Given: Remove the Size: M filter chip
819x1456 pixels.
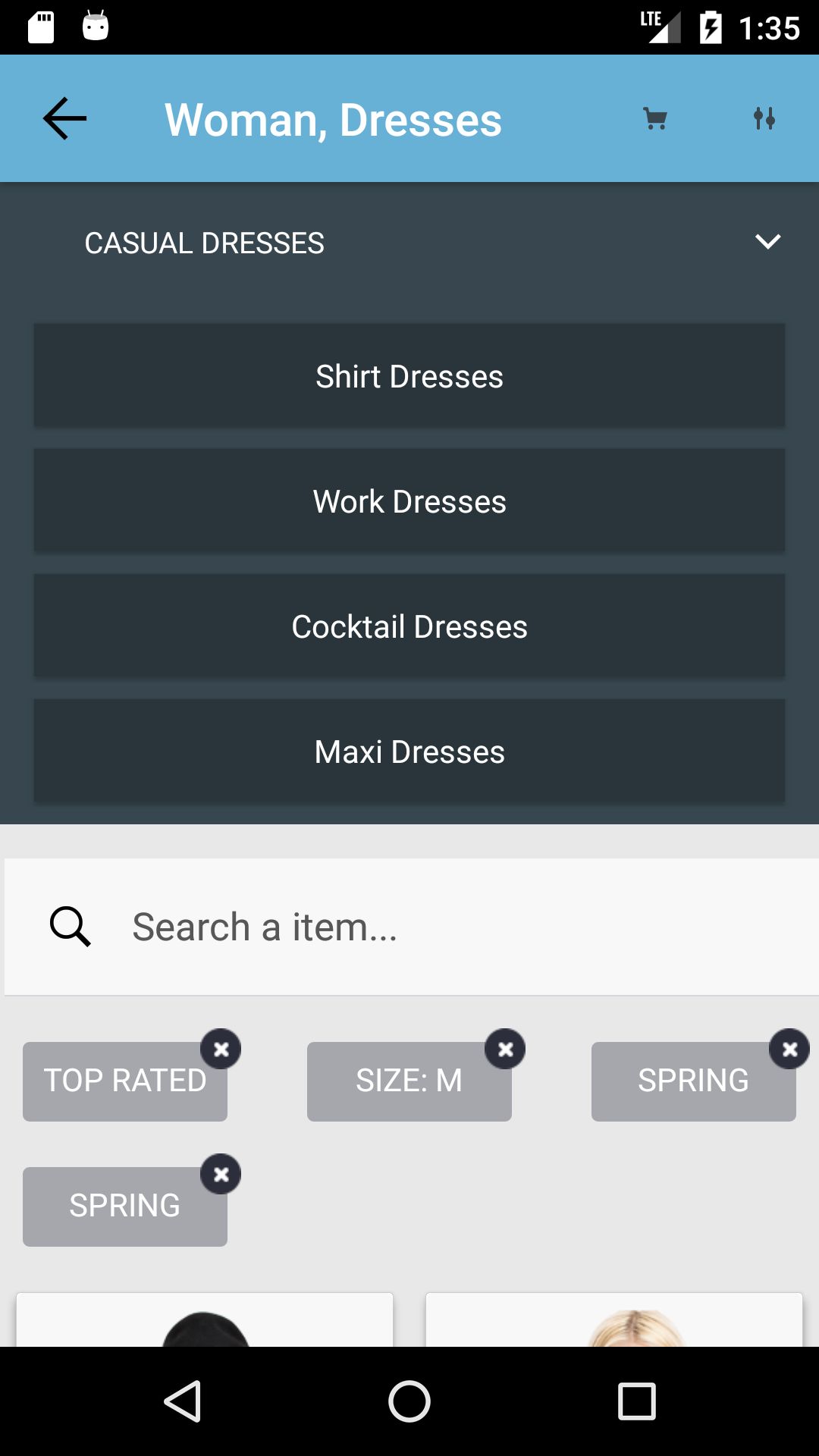Looking at the screenshot, I should click(x=505, y=1050).
